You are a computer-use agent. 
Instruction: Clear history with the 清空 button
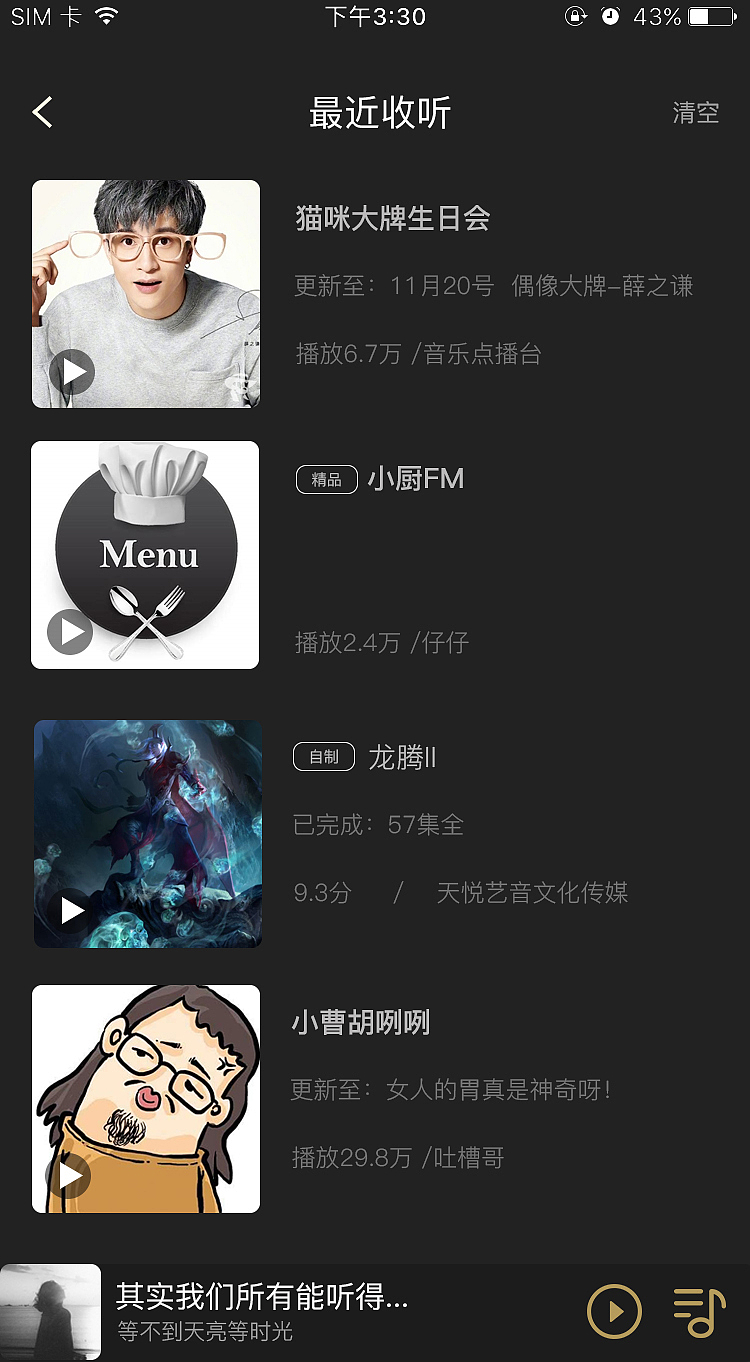tap(696, 113)
